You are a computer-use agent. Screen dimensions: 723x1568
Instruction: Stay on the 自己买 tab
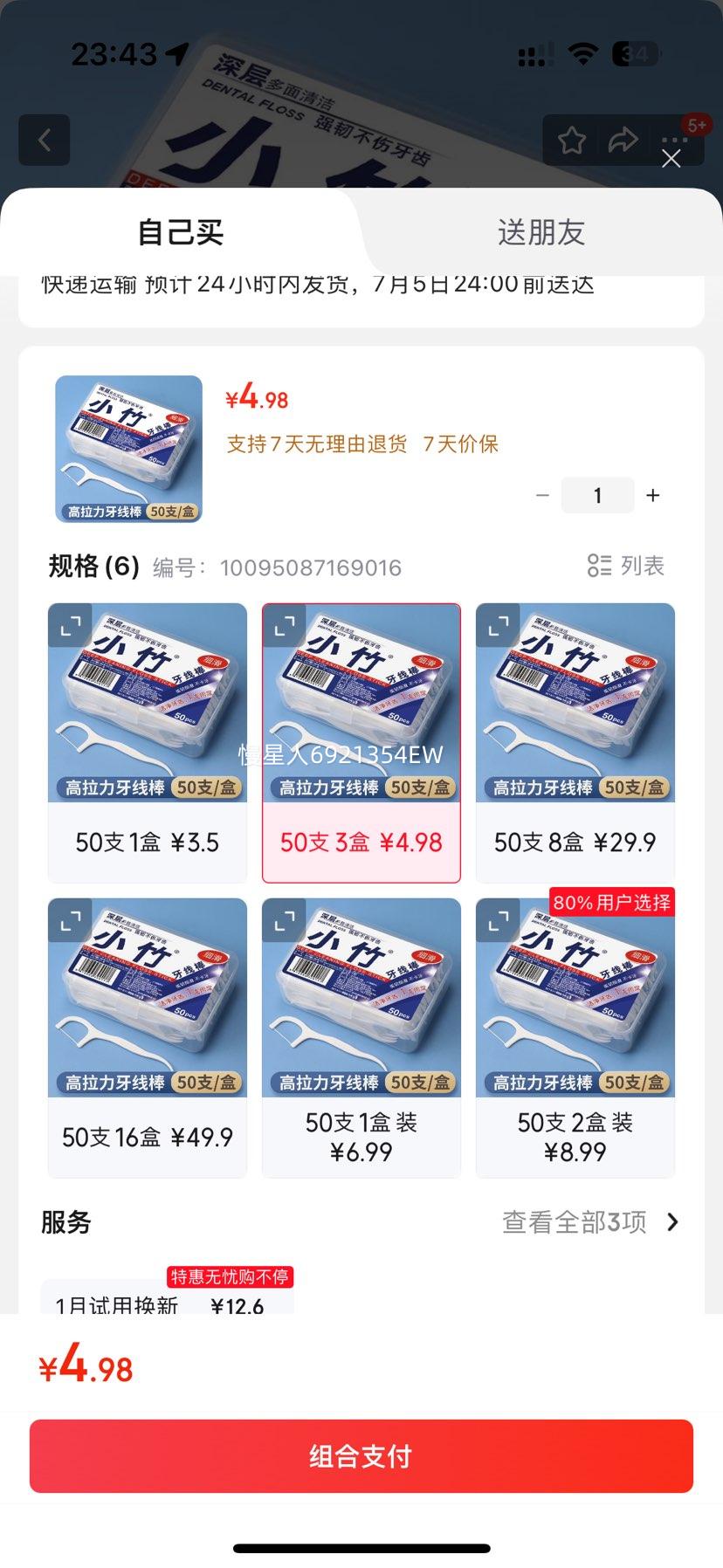pos(181,232)
